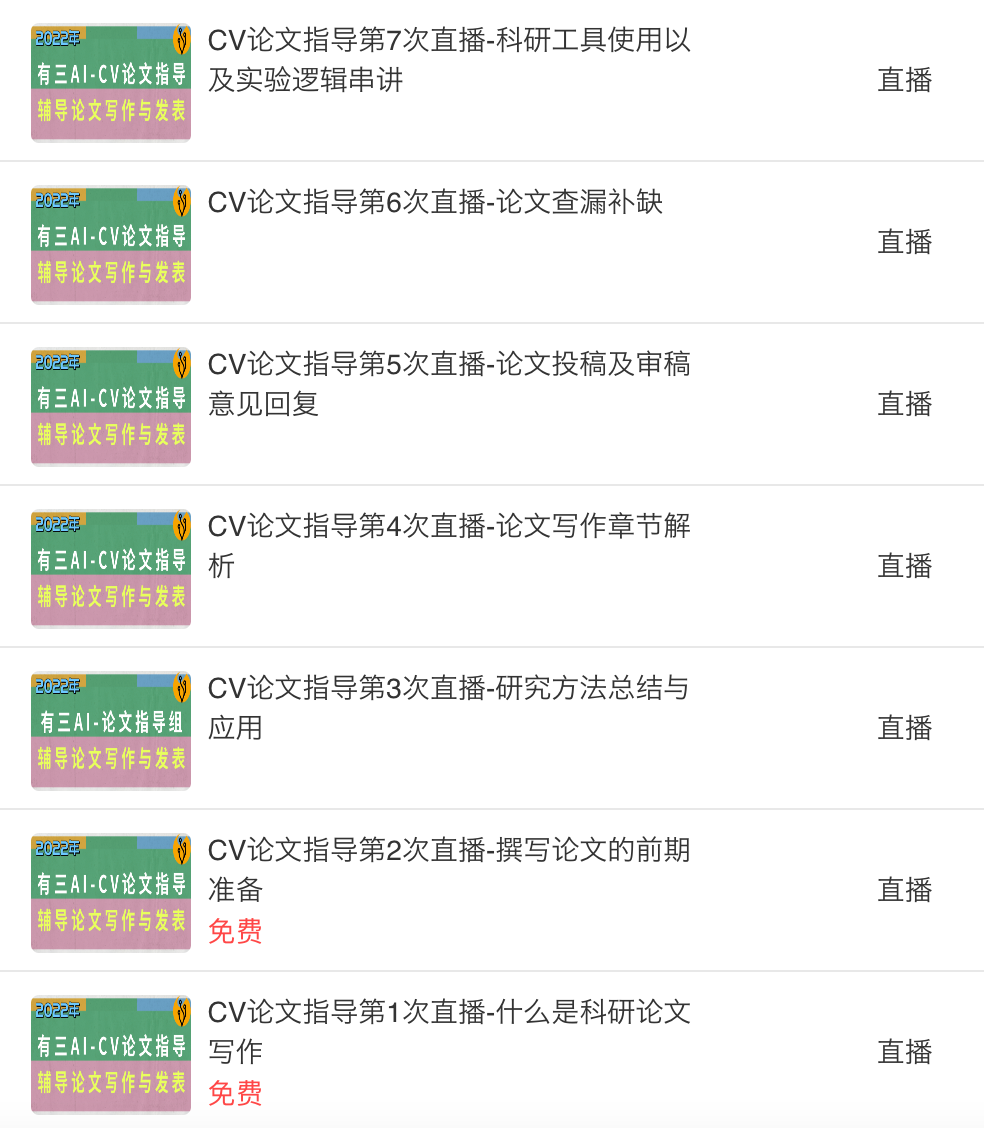Open CV论文指导第4次直播 论文写作章节解析
This screenshot has width=984, height=1128.
pyautogui.click(x=449, y=546)
